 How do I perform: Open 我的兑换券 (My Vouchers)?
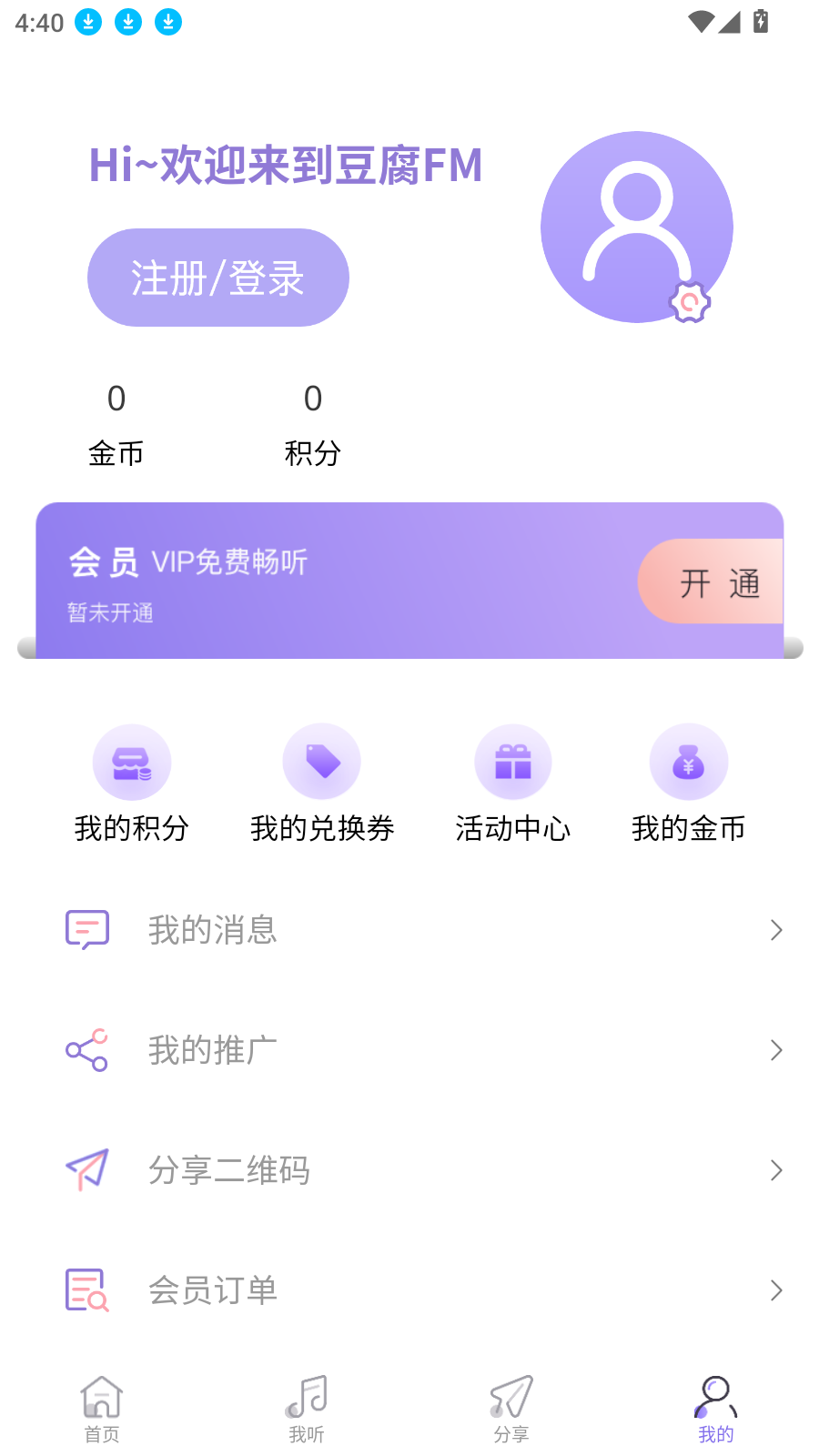(322, 783)
